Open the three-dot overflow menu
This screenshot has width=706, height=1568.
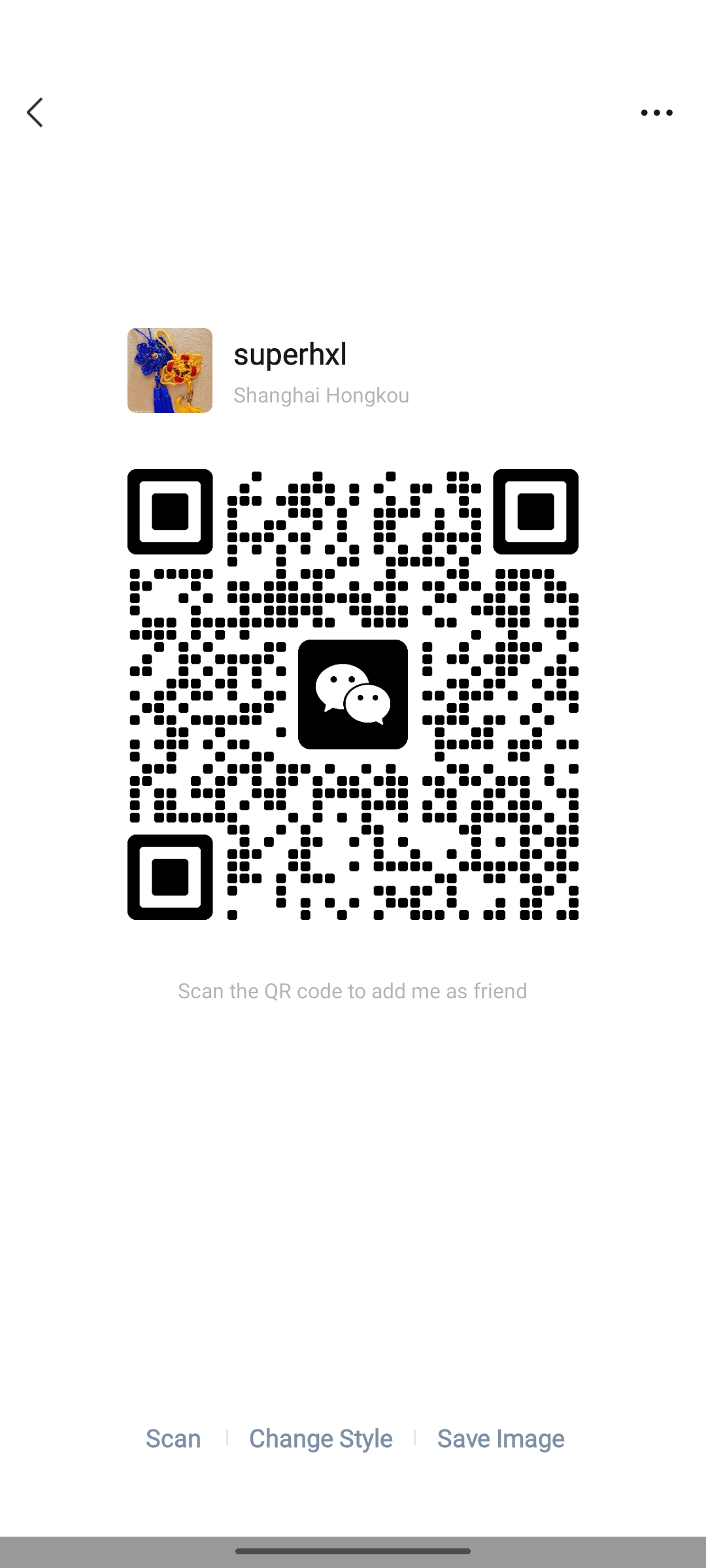point(656,113)
